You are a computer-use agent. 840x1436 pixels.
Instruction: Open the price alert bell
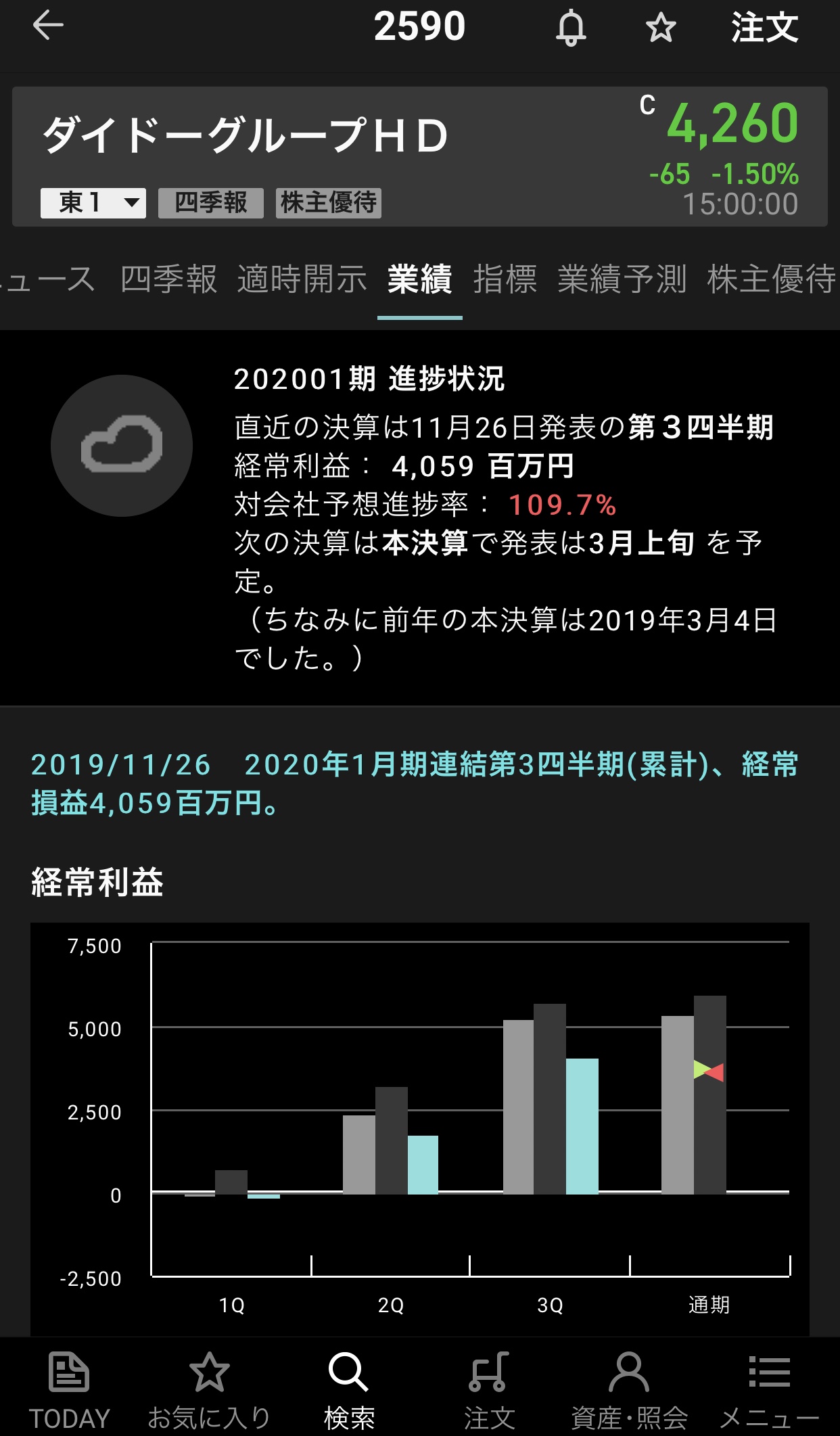coord(571,28)
